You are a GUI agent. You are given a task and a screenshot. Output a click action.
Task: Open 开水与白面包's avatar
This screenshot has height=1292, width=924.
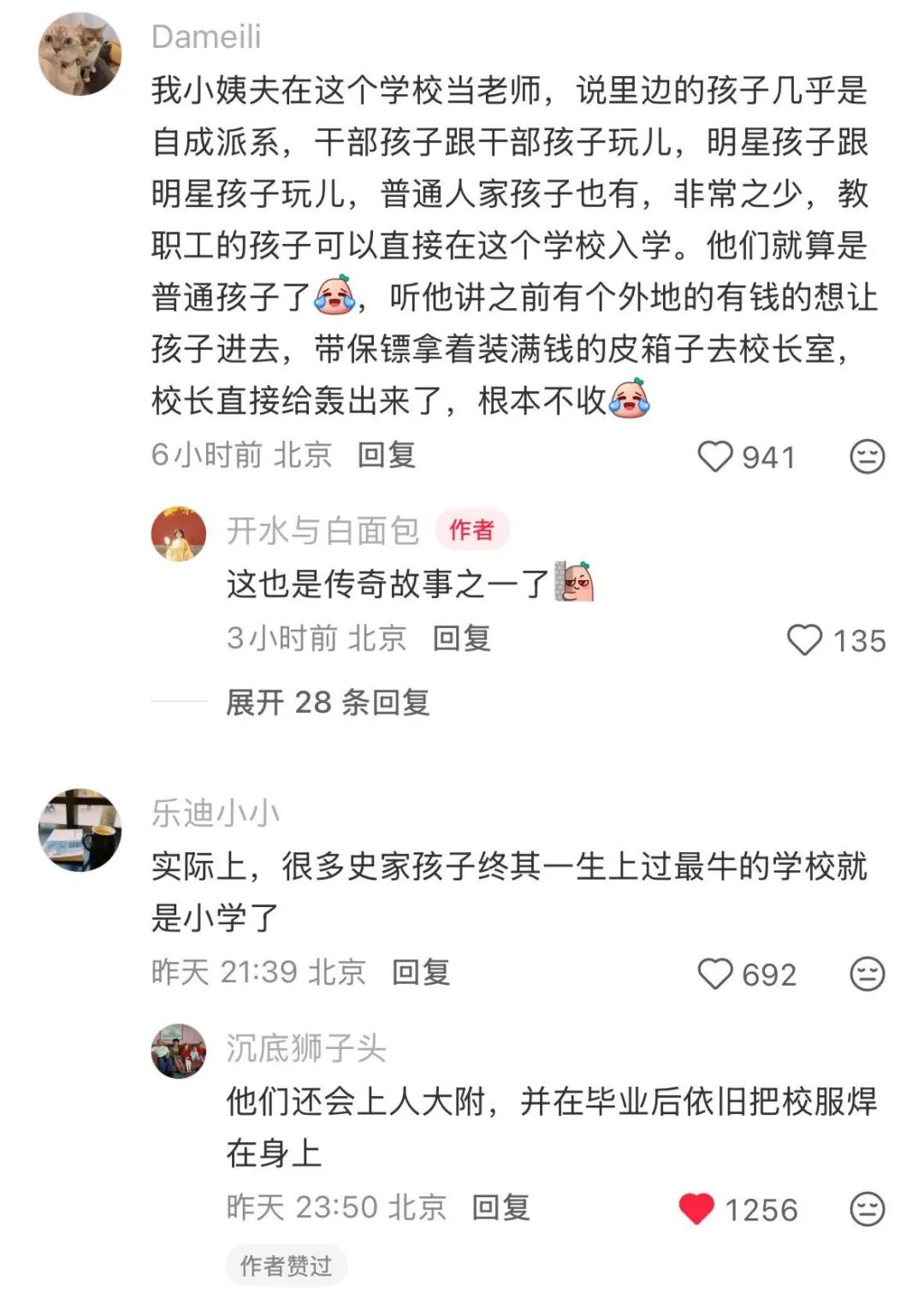tap(179, 534)
